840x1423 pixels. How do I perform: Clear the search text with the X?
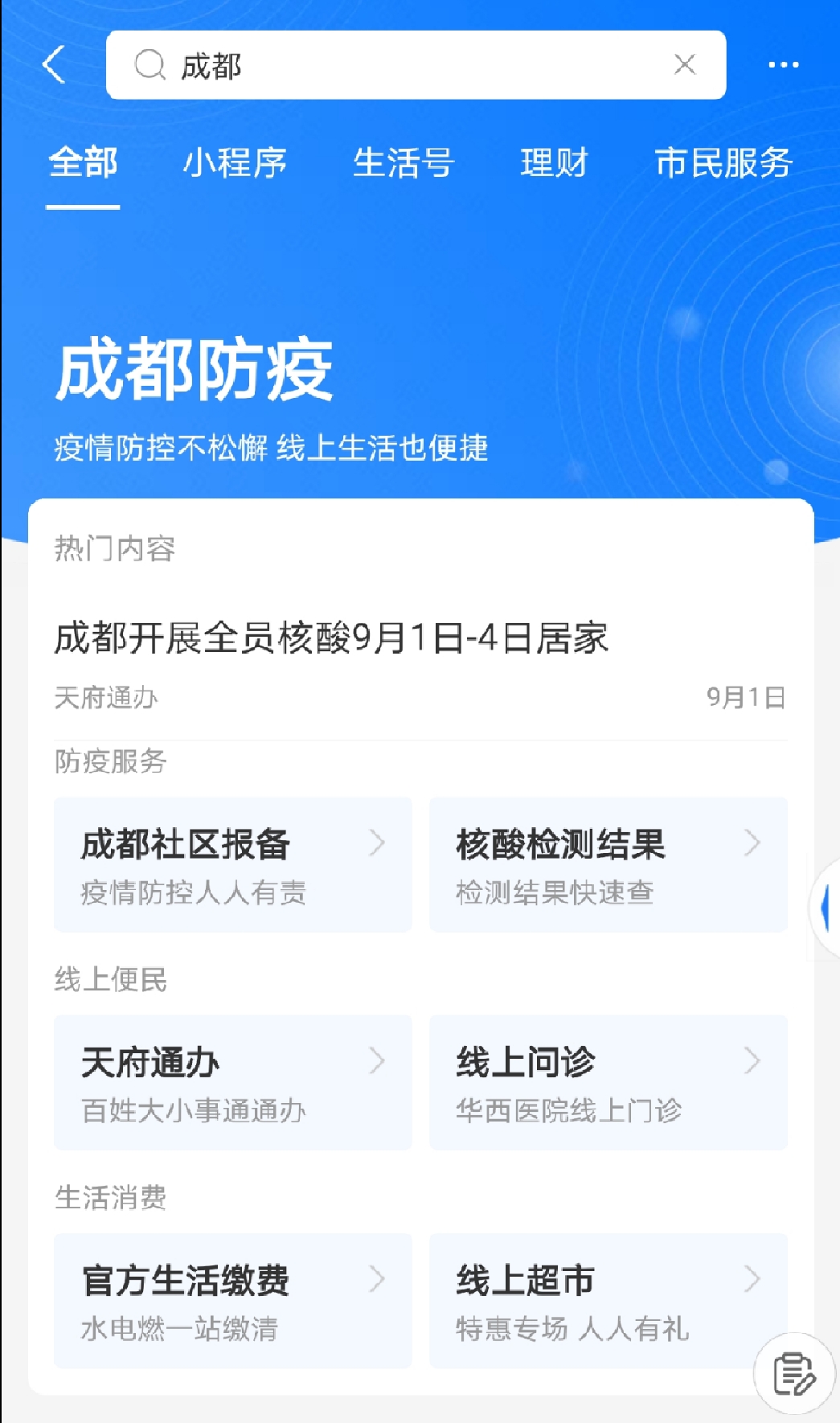[684, 64]
